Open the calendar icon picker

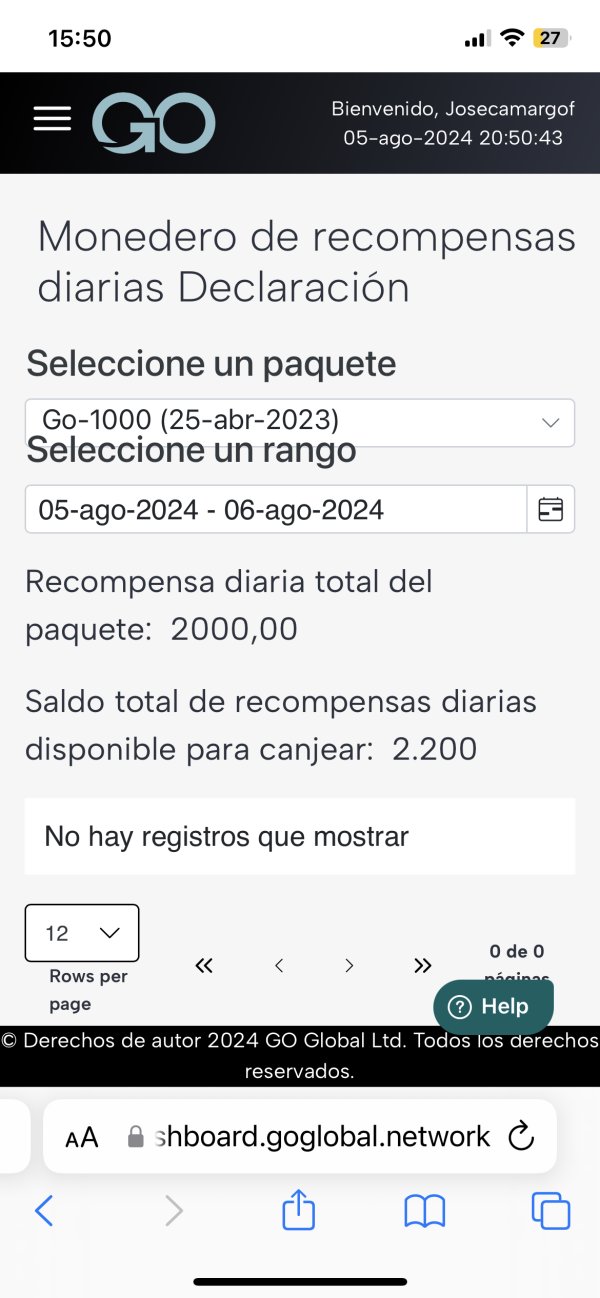point(551,509)
